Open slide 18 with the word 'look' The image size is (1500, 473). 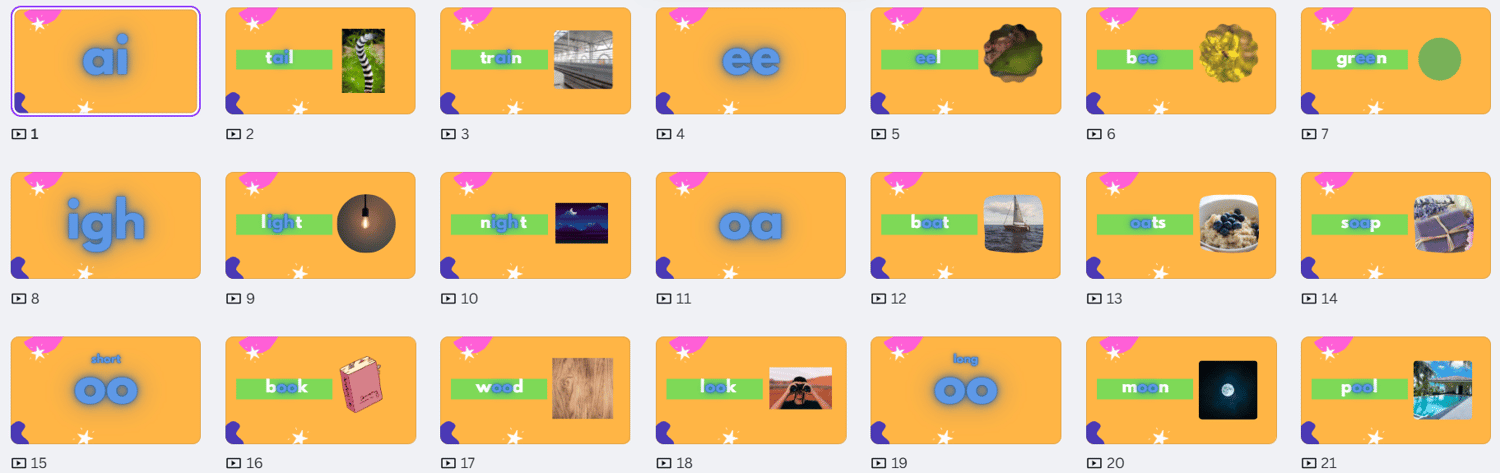click(x=750, y=390)
